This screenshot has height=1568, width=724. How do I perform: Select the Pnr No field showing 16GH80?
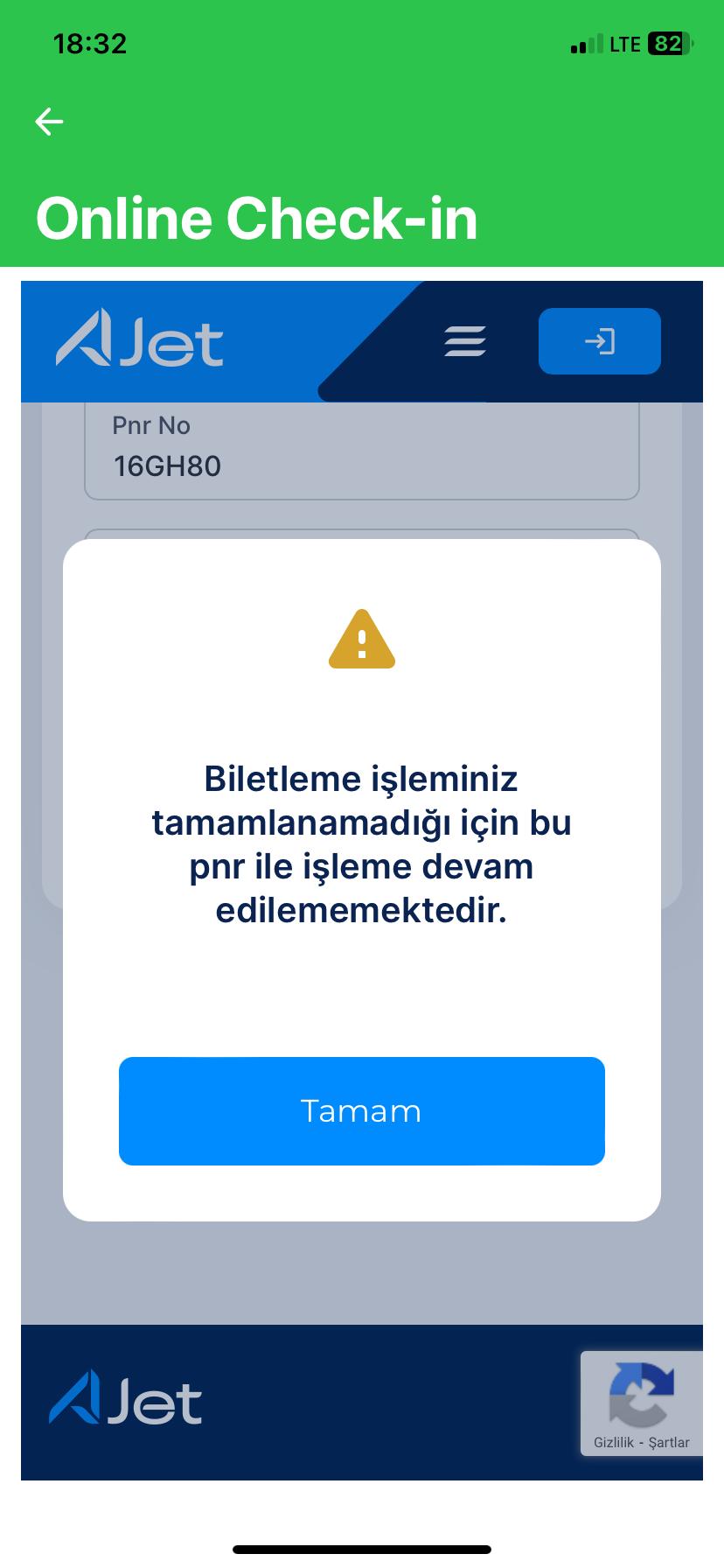click(x=361, y=446)
